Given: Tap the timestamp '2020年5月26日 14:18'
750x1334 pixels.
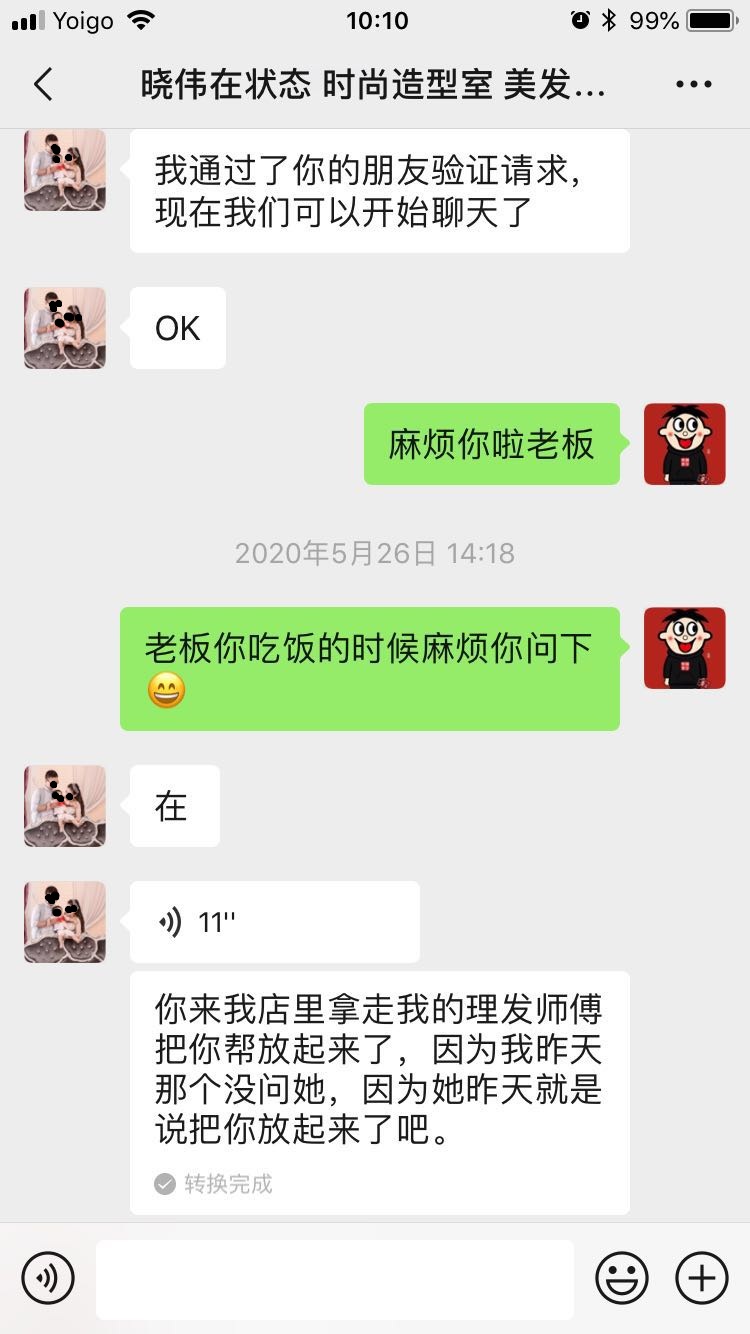Looking at the screenshot, I should [375, 553].
